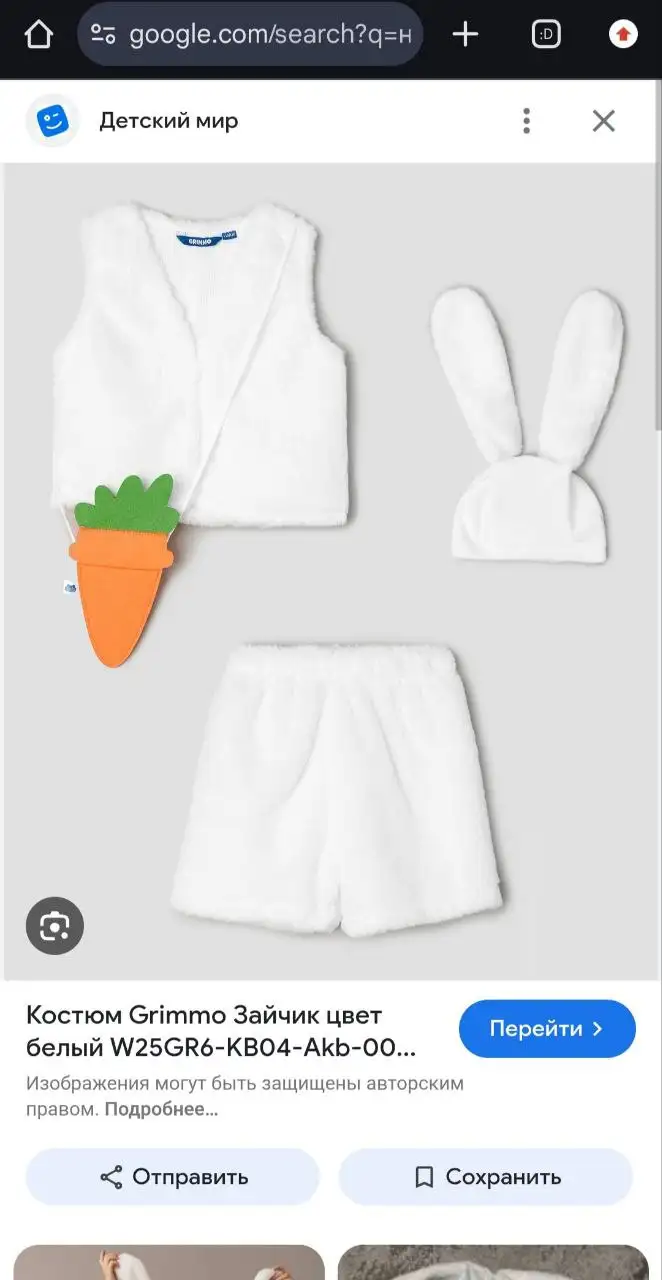662x1280 pixels.
Task: Open the browser menu with update badge
Action: point(623,35)
